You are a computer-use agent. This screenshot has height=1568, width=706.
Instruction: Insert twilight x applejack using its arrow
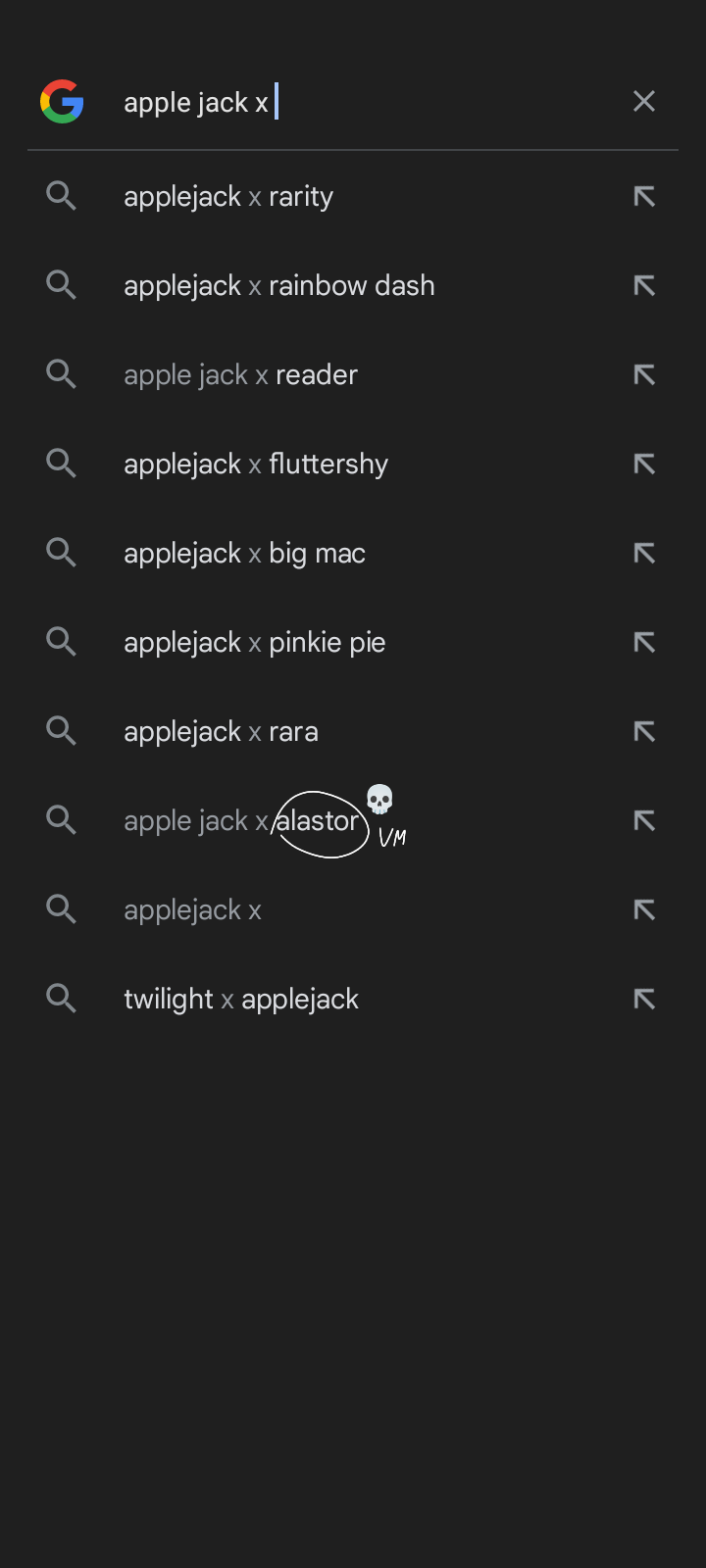(x=644, y=1000)
